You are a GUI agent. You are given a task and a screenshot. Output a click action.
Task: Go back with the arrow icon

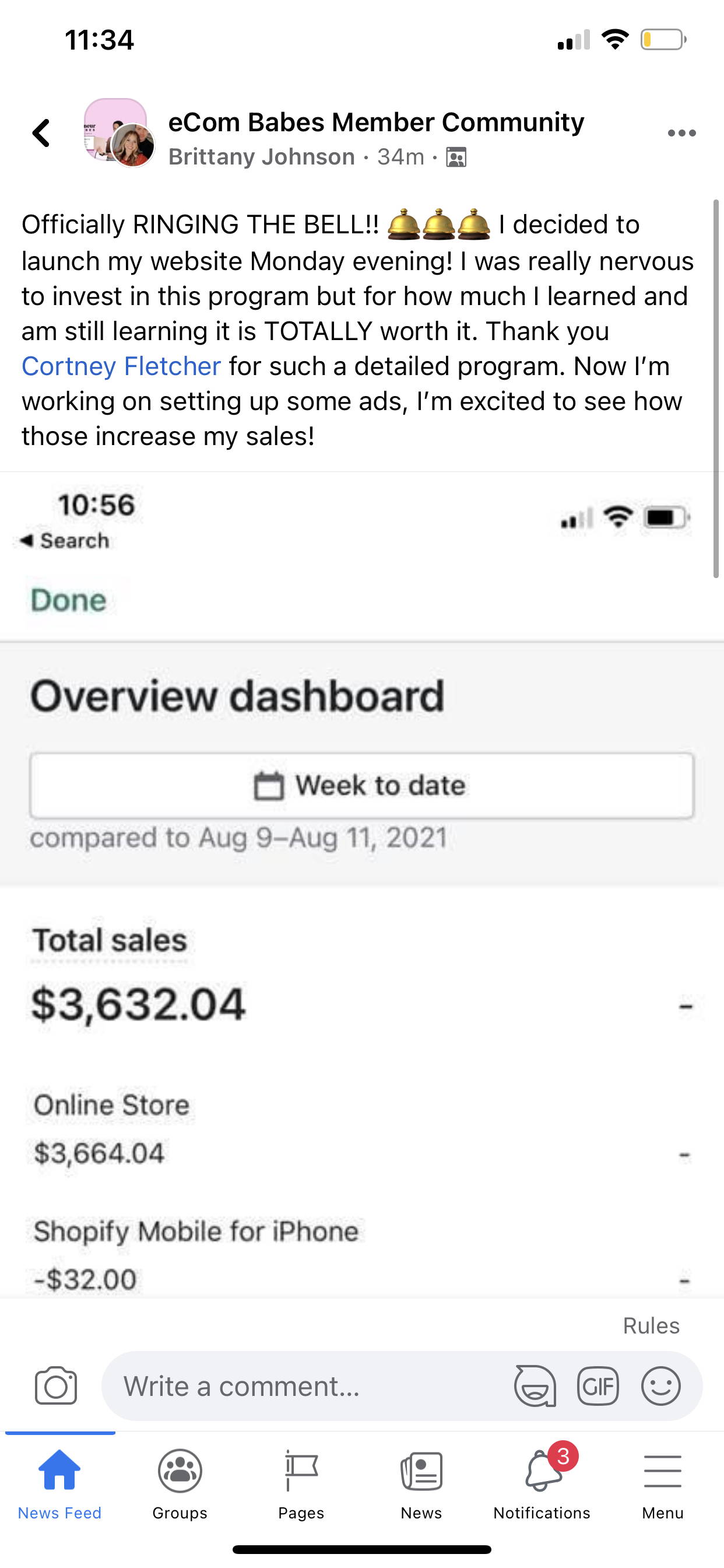click(x=41, y=132)
